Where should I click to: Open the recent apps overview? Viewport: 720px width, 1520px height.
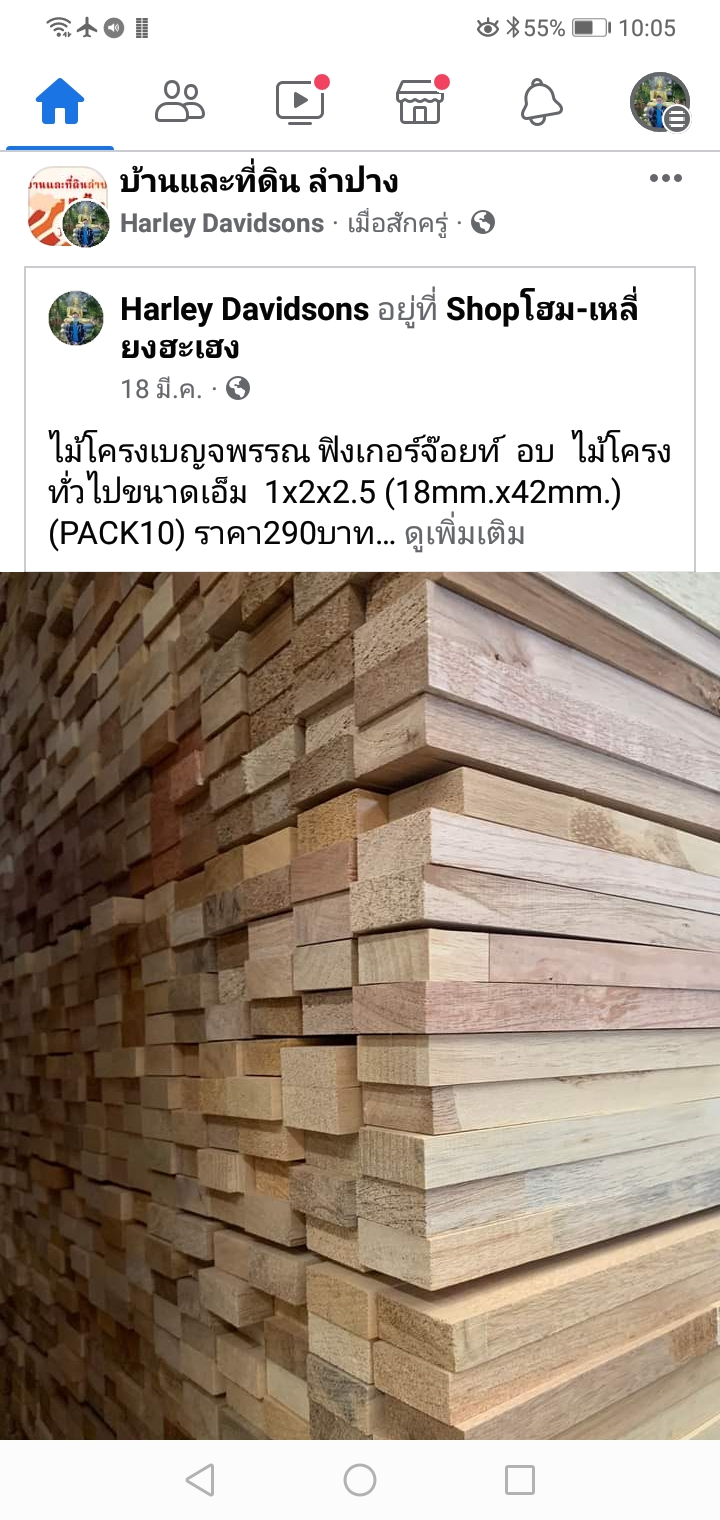[520, 1480]
